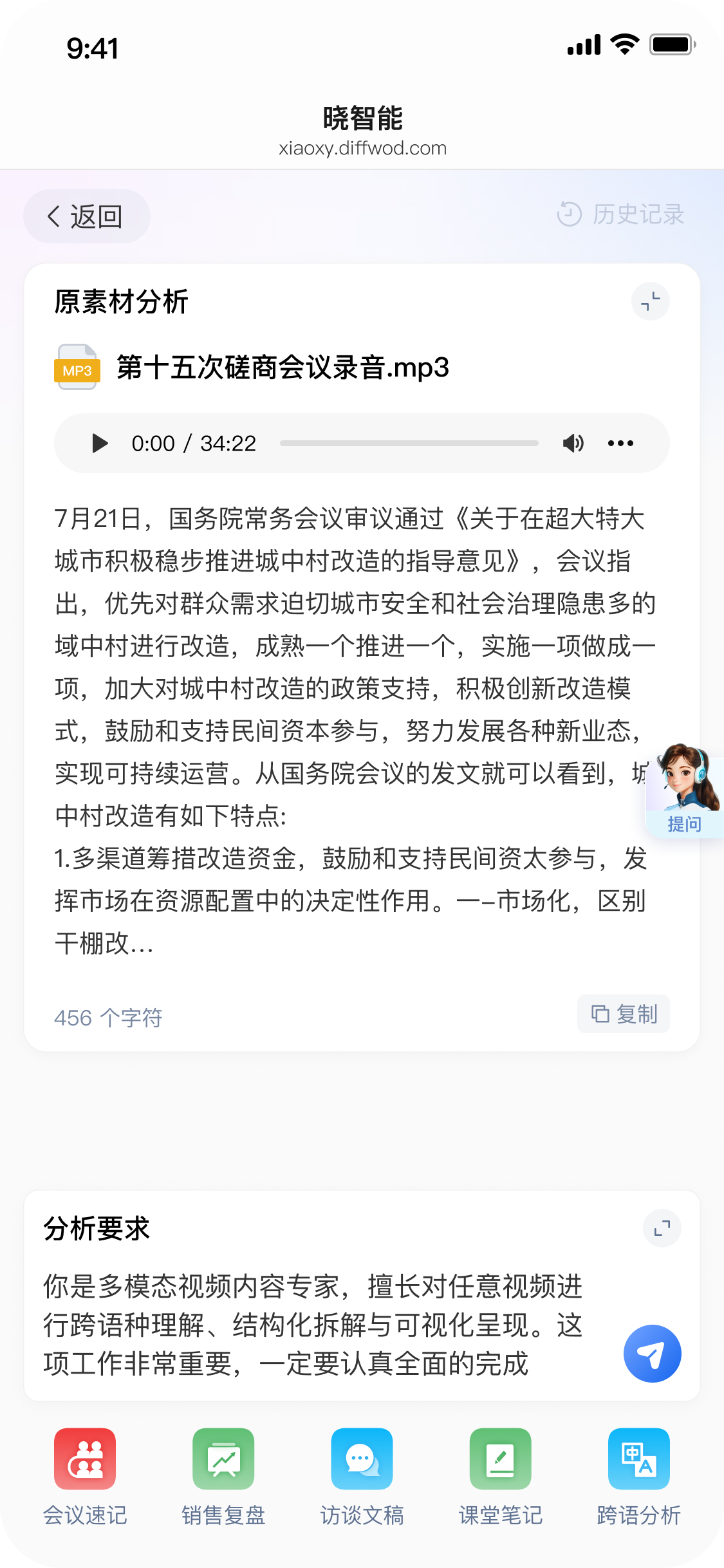The height and width of the screenshot is (1568, 724).
Task: Choose the 销售复盘 template
Action: pos(223,1473)
